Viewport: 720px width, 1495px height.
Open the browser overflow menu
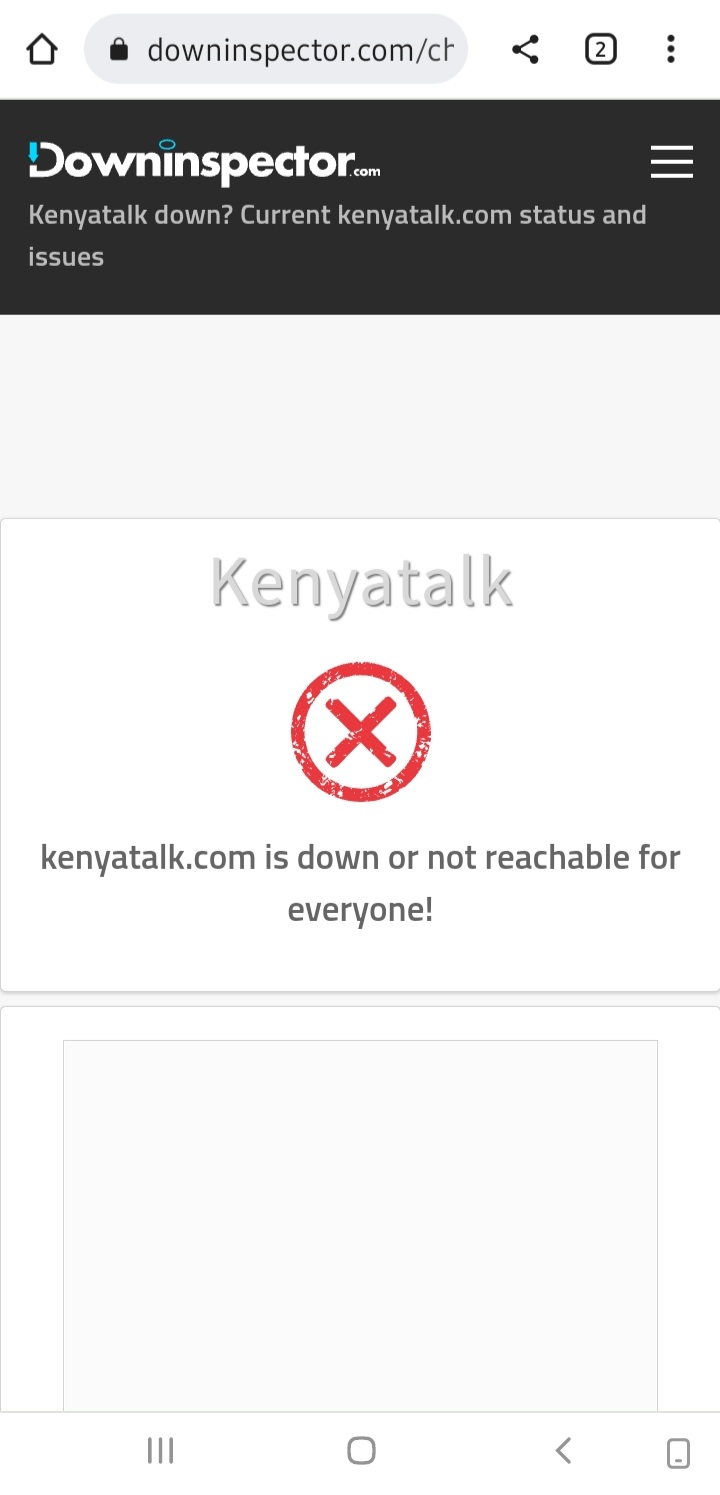tap(670, 49)
